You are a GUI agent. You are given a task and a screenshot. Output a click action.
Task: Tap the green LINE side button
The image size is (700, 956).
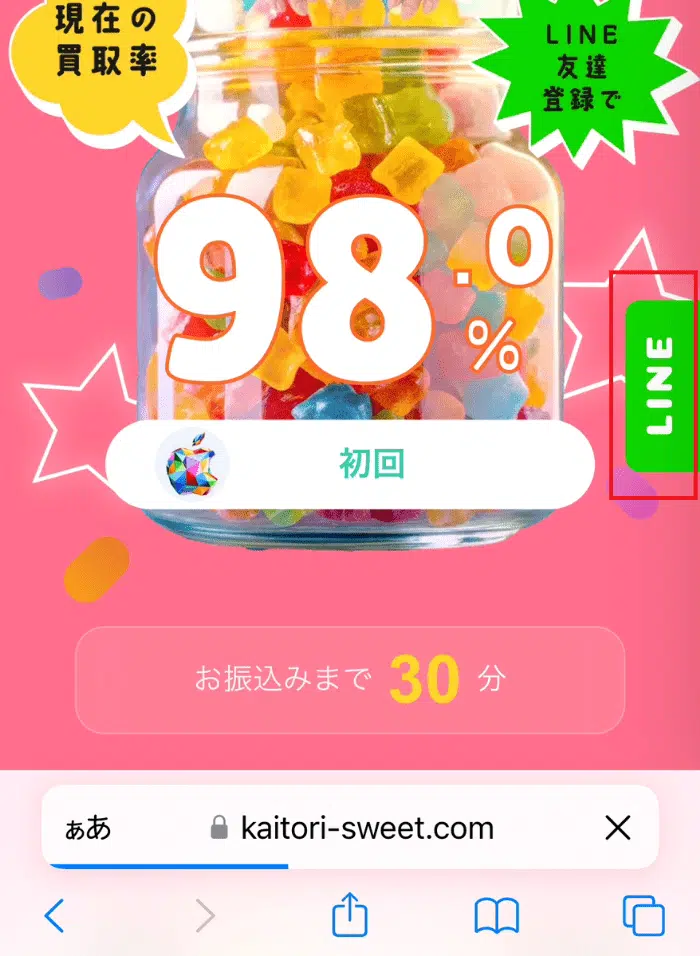(x=659, y=385)
